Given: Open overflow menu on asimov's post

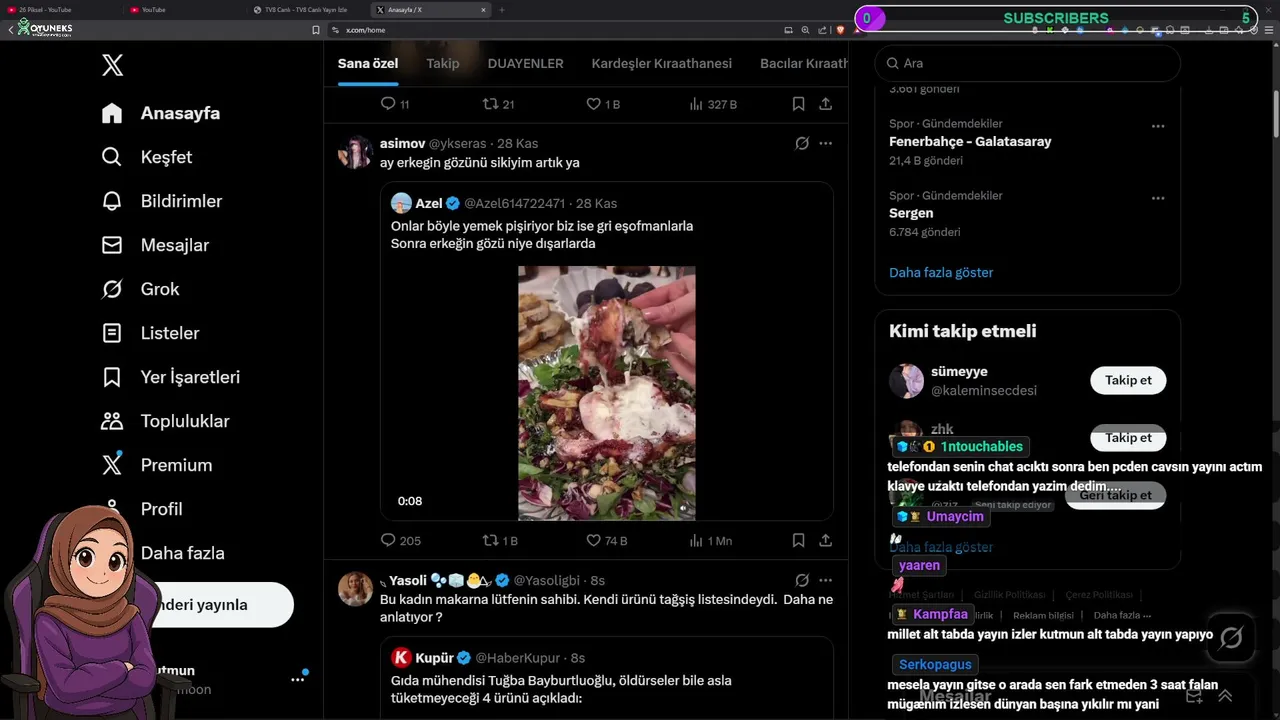Looking at the screenshot, I should coord(825,143).
